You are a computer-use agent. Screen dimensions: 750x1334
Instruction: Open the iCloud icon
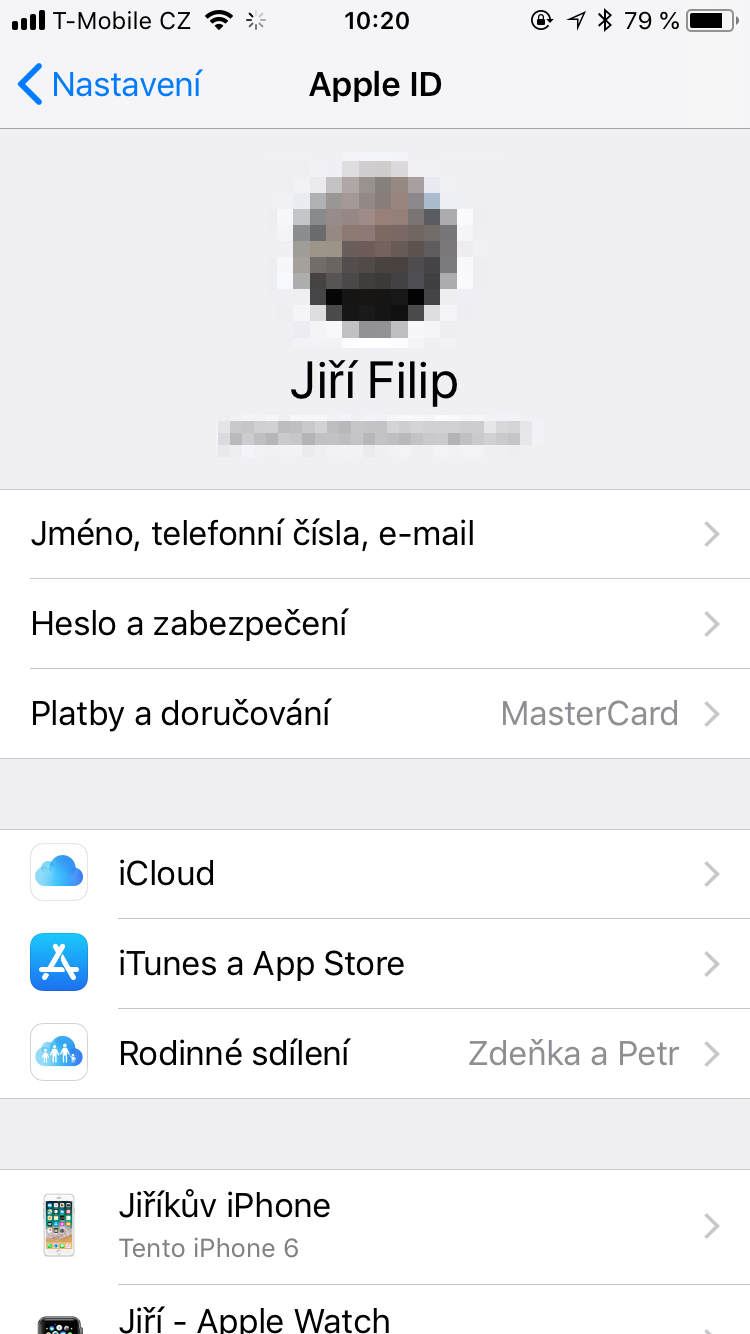(58, 872)
